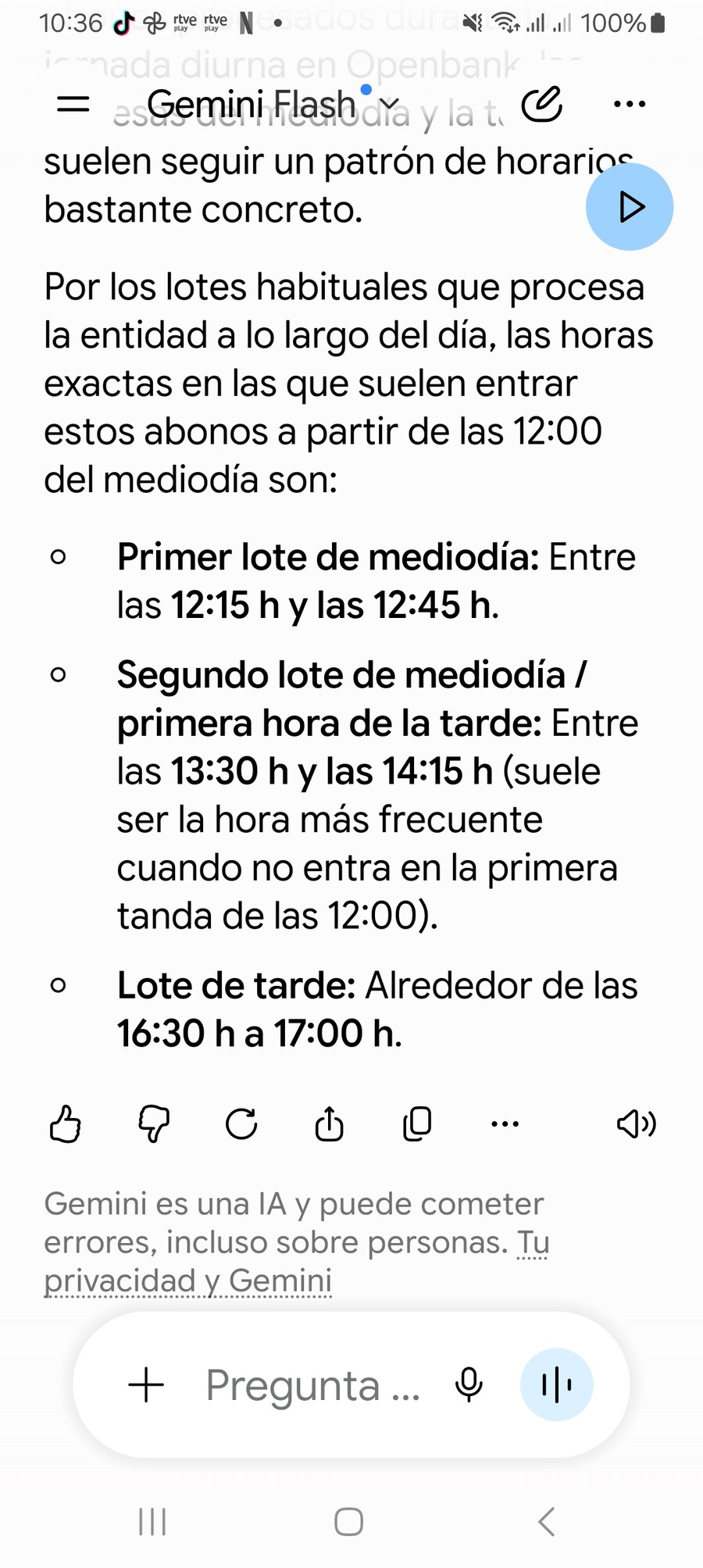Copy the response text
Image resolution: width=703 pixels, height=1568 pixels.
[417, 1124]
